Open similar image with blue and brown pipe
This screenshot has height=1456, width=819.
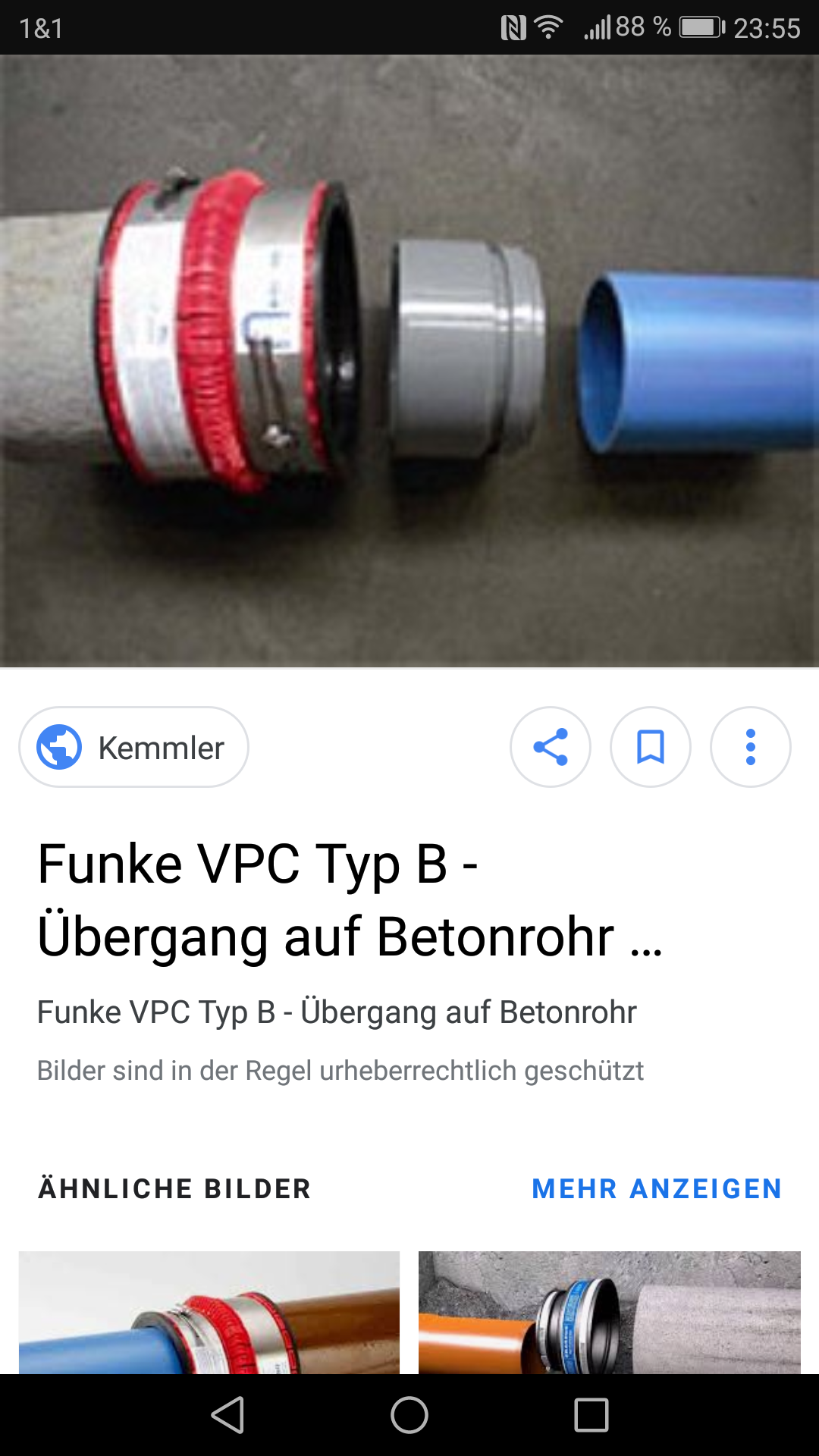[x=209, y=1312]
